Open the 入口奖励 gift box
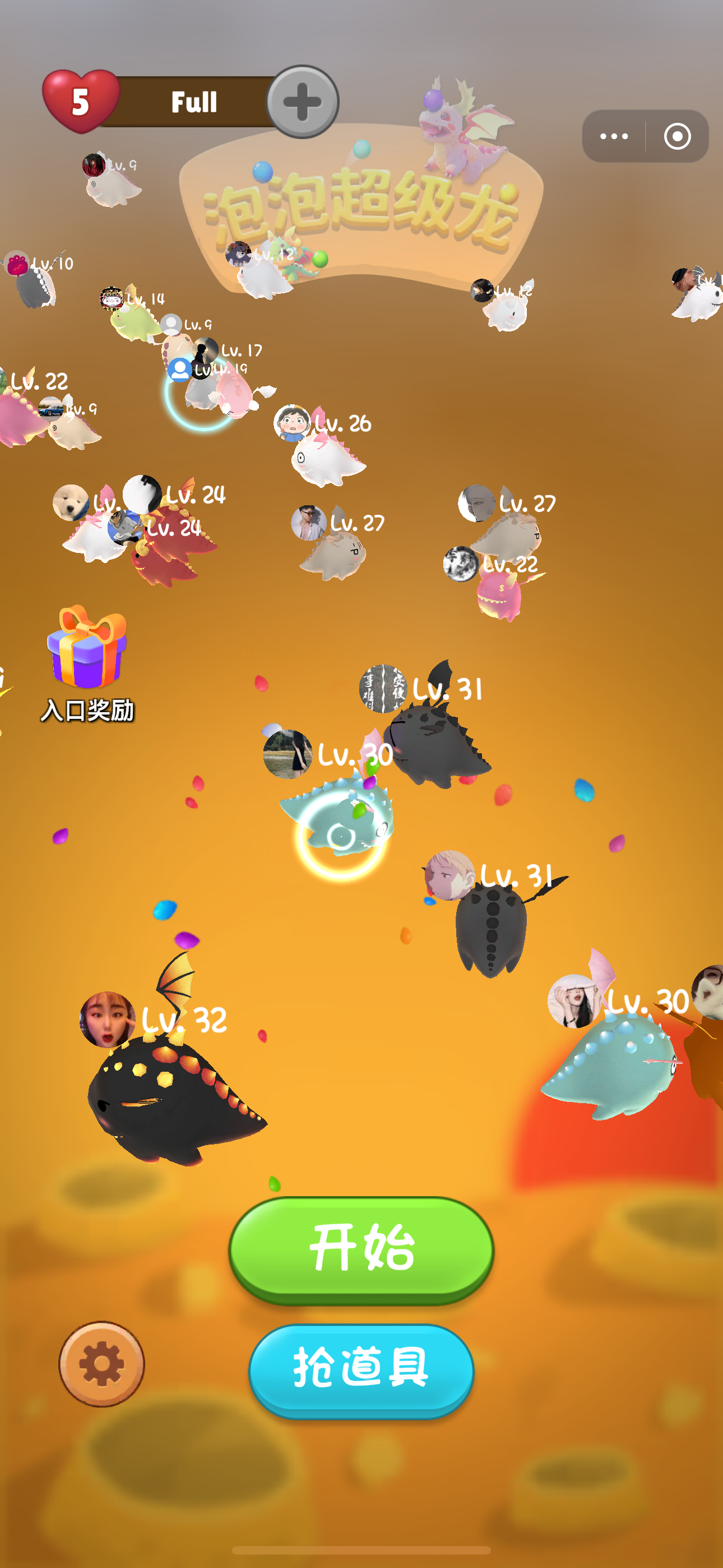This screenshot has width=723, height=1568. (x=87, y=648)
